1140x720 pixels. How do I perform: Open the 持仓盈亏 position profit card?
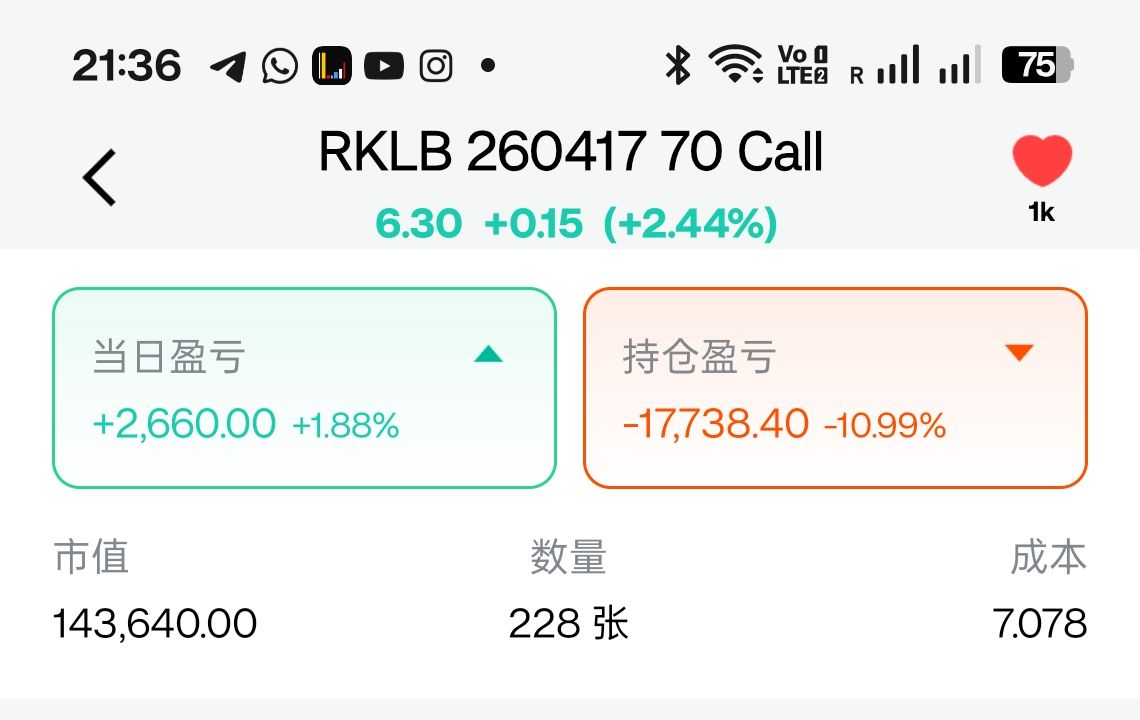(x=835, y=388)
